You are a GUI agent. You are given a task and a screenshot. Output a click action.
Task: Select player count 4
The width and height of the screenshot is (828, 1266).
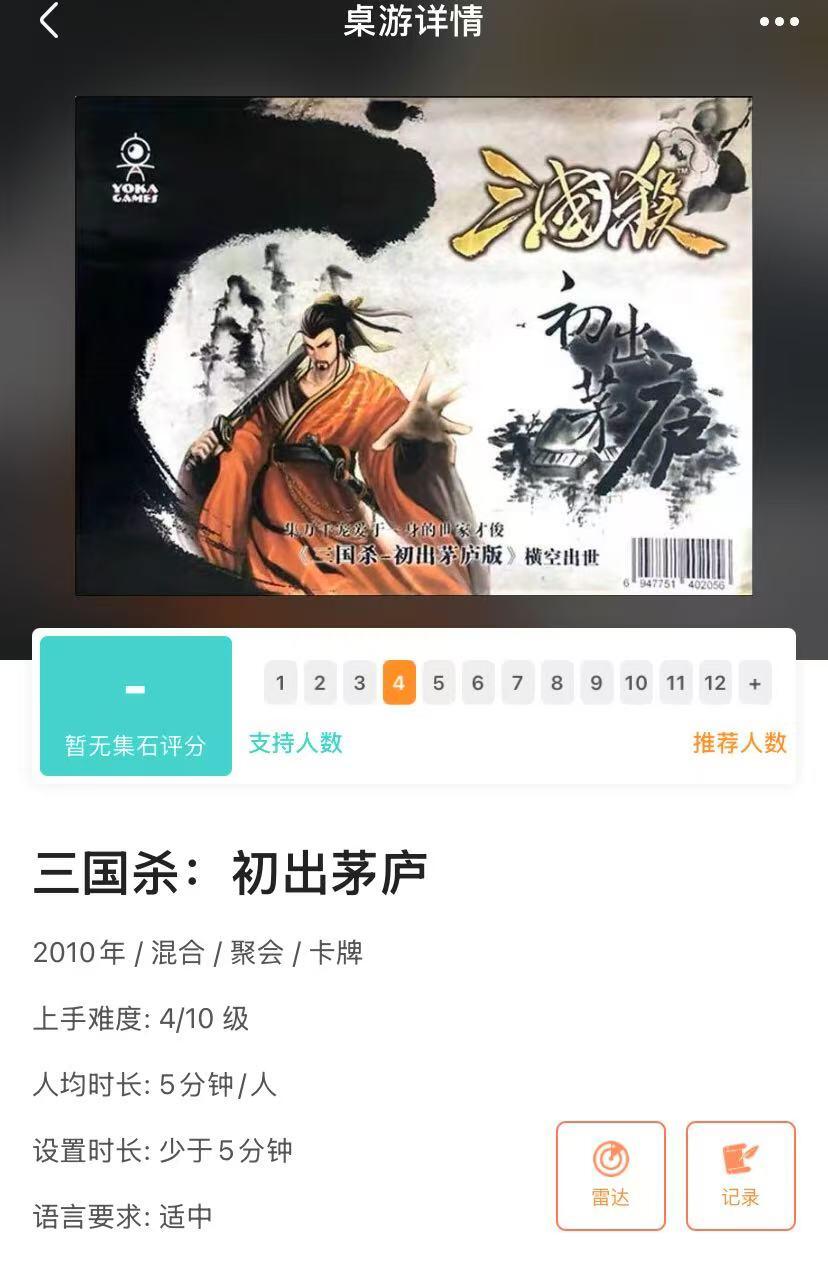pyautogui.click(x=399, y=683)
